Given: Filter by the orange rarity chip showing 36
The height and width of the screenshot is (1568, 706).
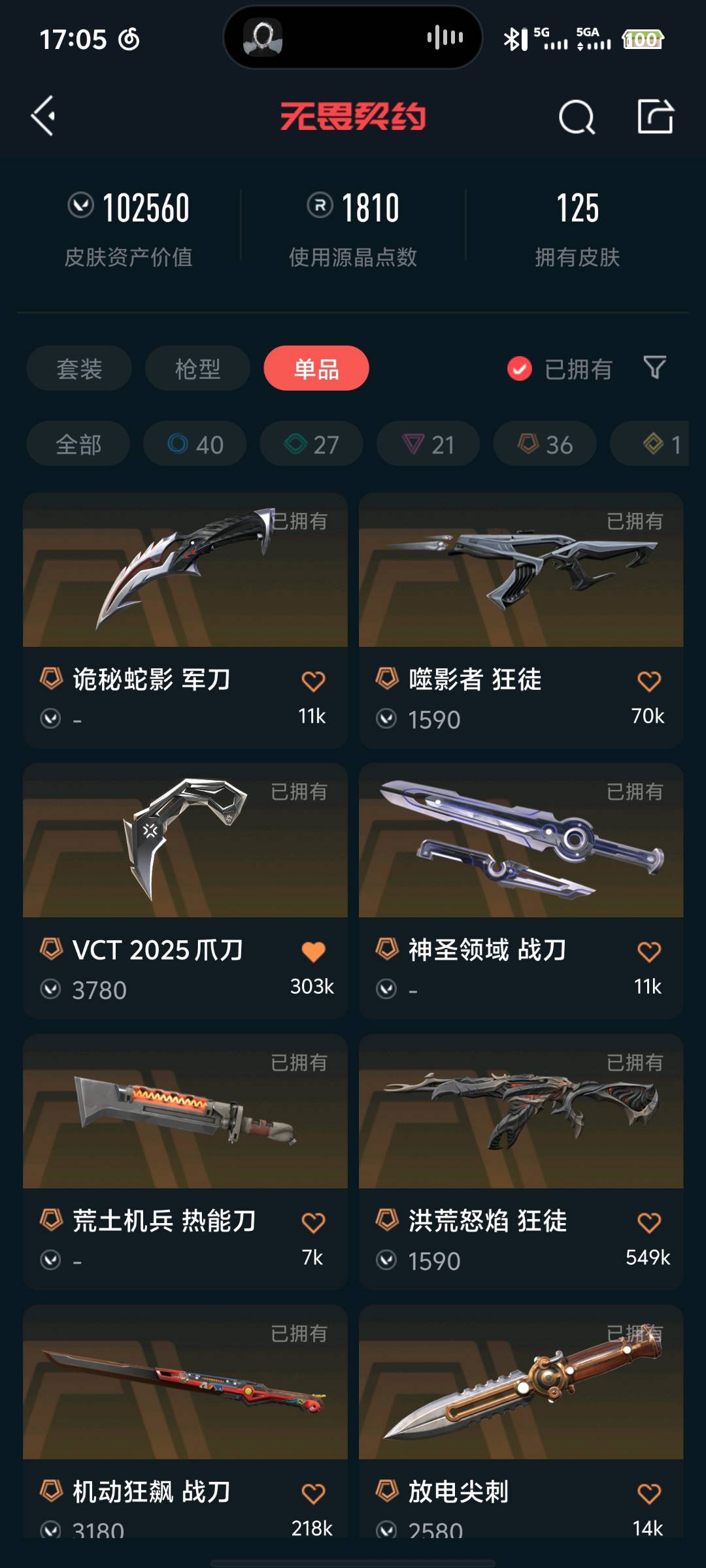Looking at the screenshot, I should point(545,444).
